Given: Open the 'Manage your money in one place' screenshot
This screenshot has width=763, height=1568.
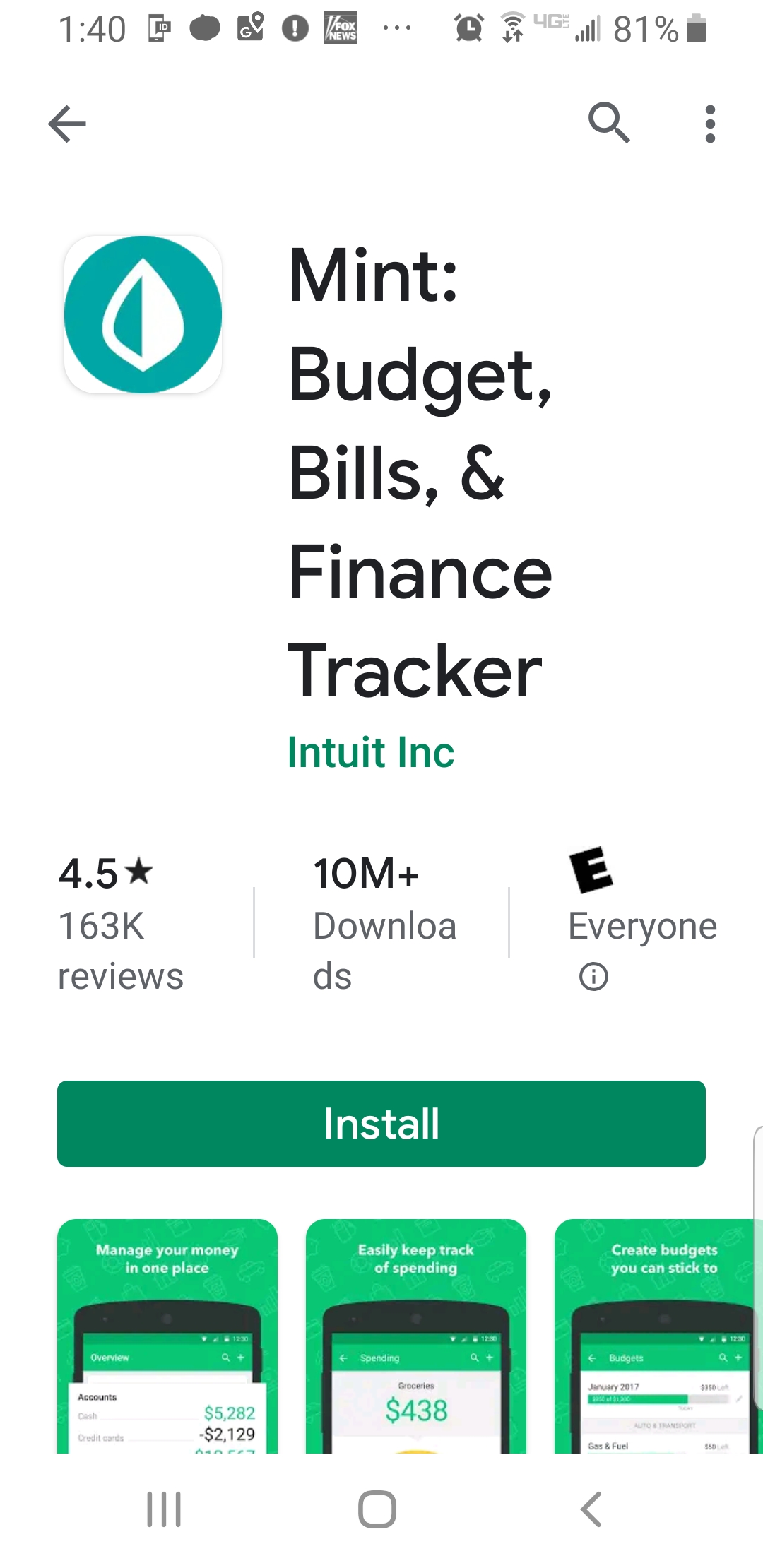Looking at the screenshot, I should (x=167, y=1335).
